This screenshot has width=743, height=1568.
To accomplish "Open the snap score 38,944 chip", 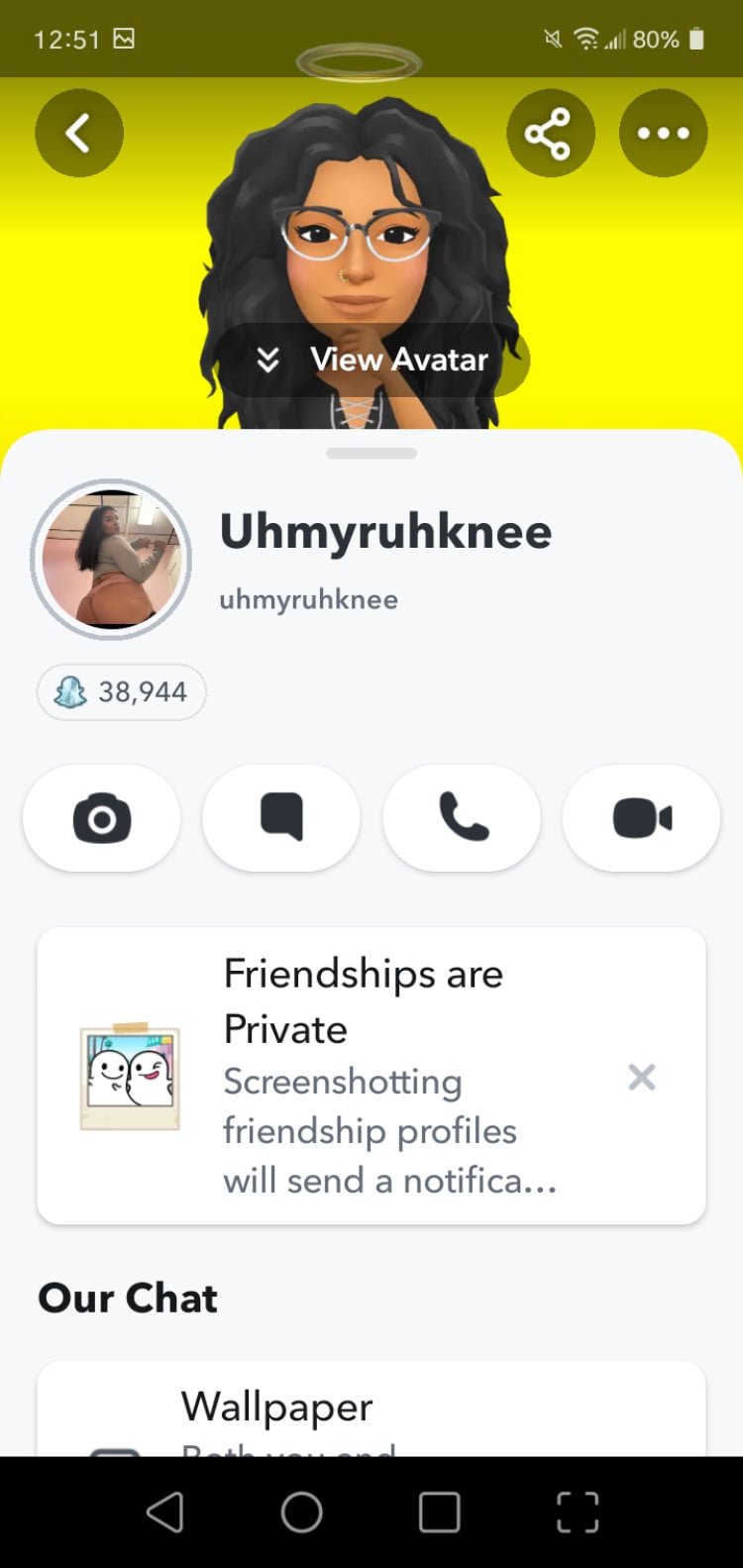I will 122,691.
